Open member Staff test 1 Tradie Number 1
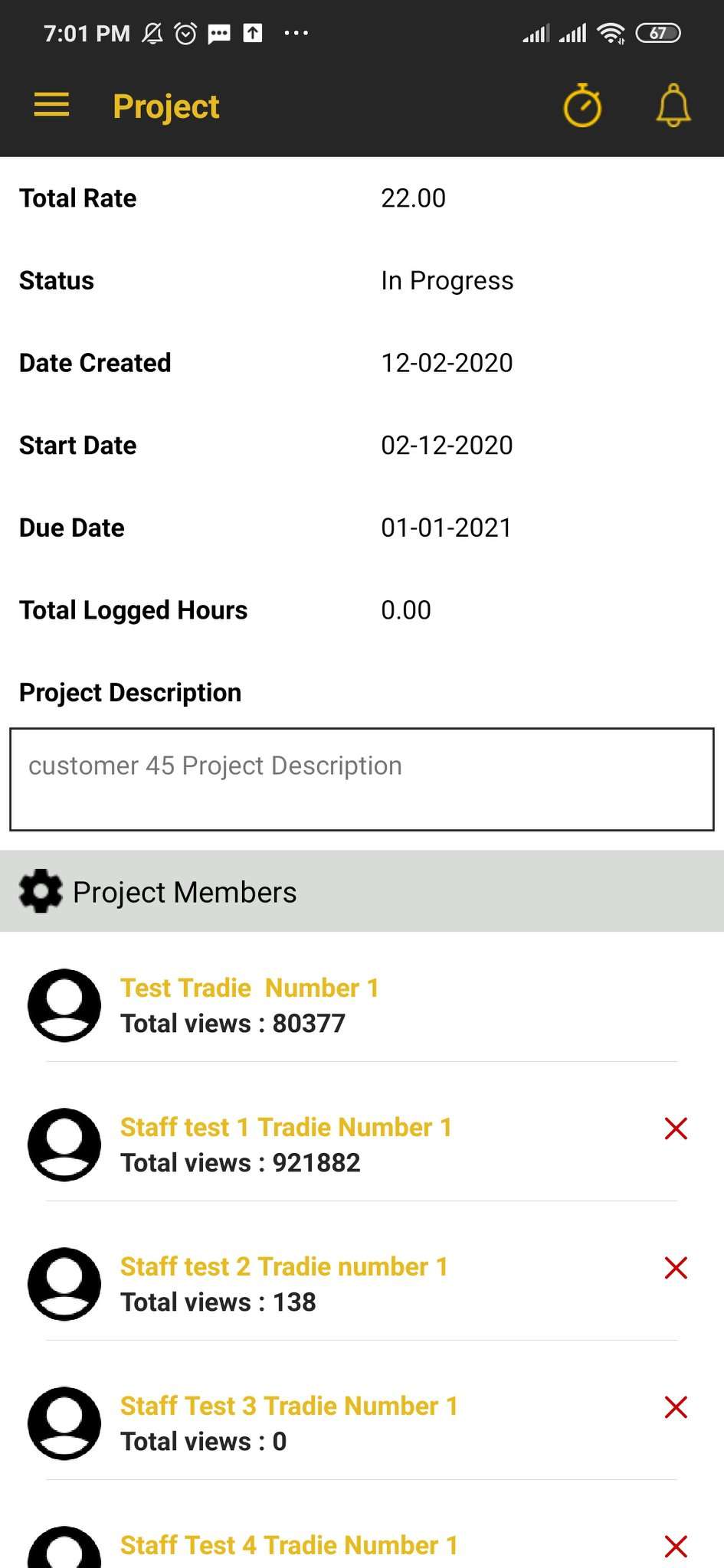This screenshot has width=724, height=1568. point(286,1127)
